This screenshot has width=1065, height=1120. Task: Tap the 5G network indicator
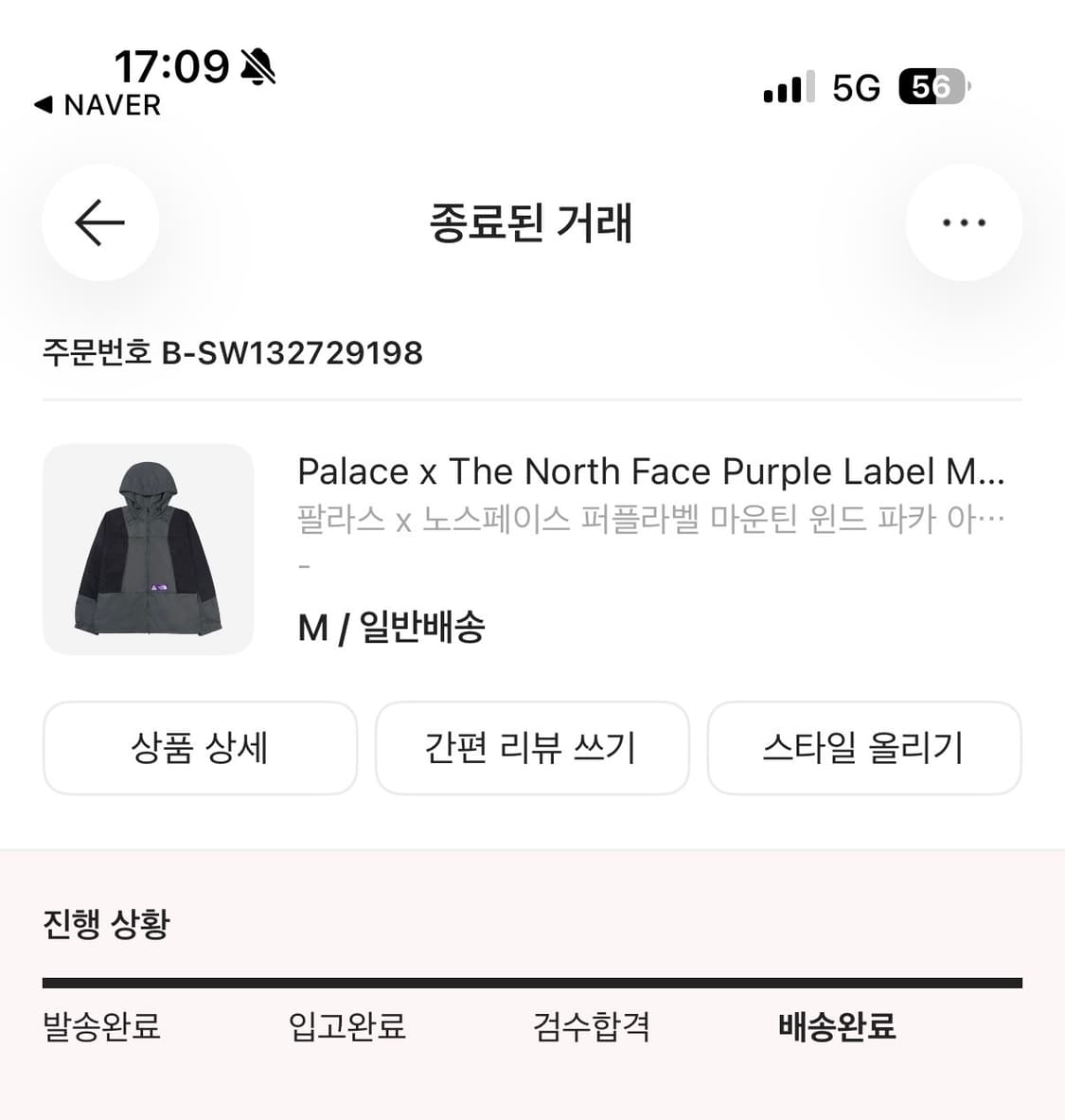click(855, 87)
